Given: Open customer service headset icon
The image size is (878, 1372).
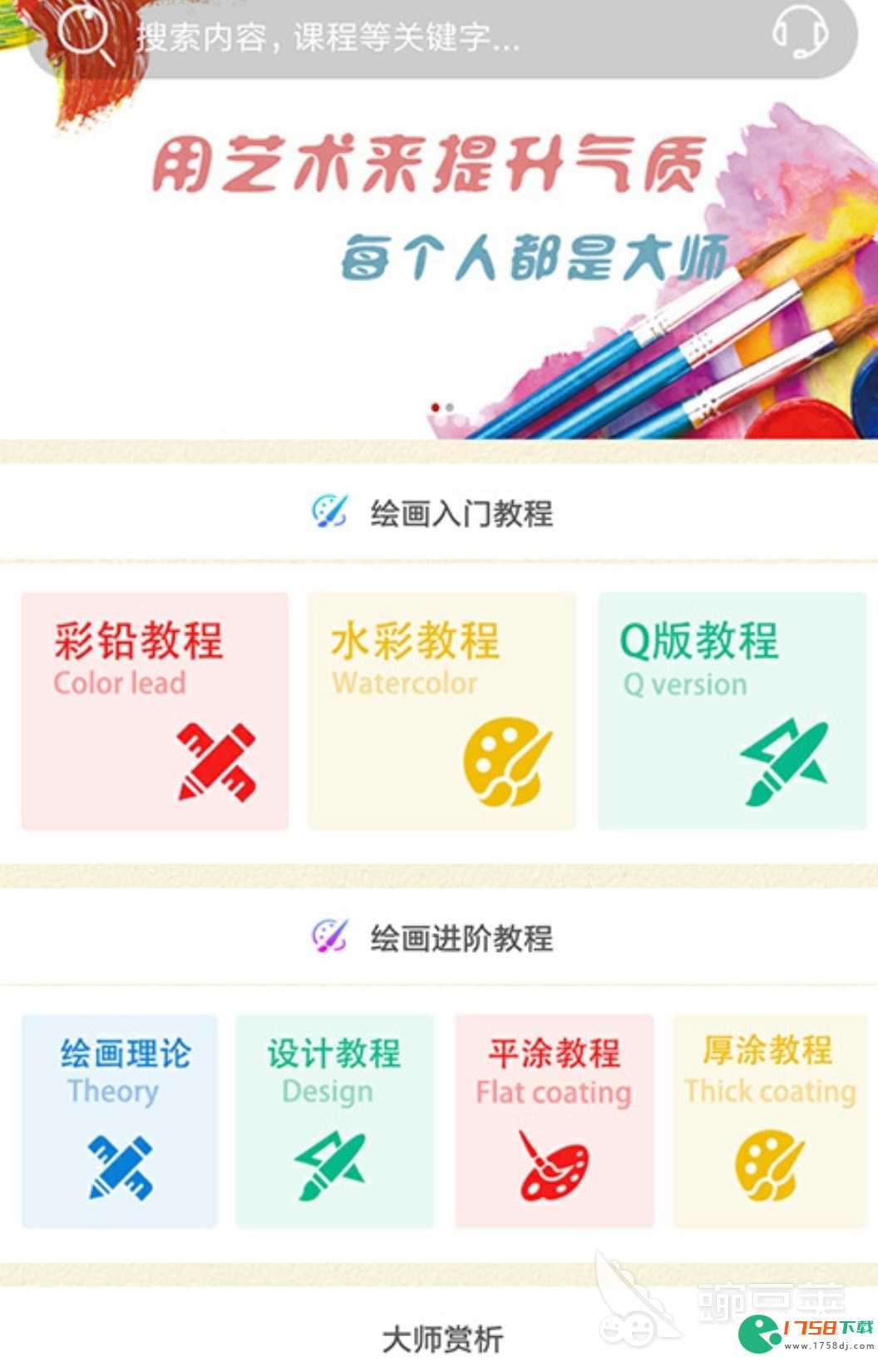Looking at the screenshot, I should [800, 34].
